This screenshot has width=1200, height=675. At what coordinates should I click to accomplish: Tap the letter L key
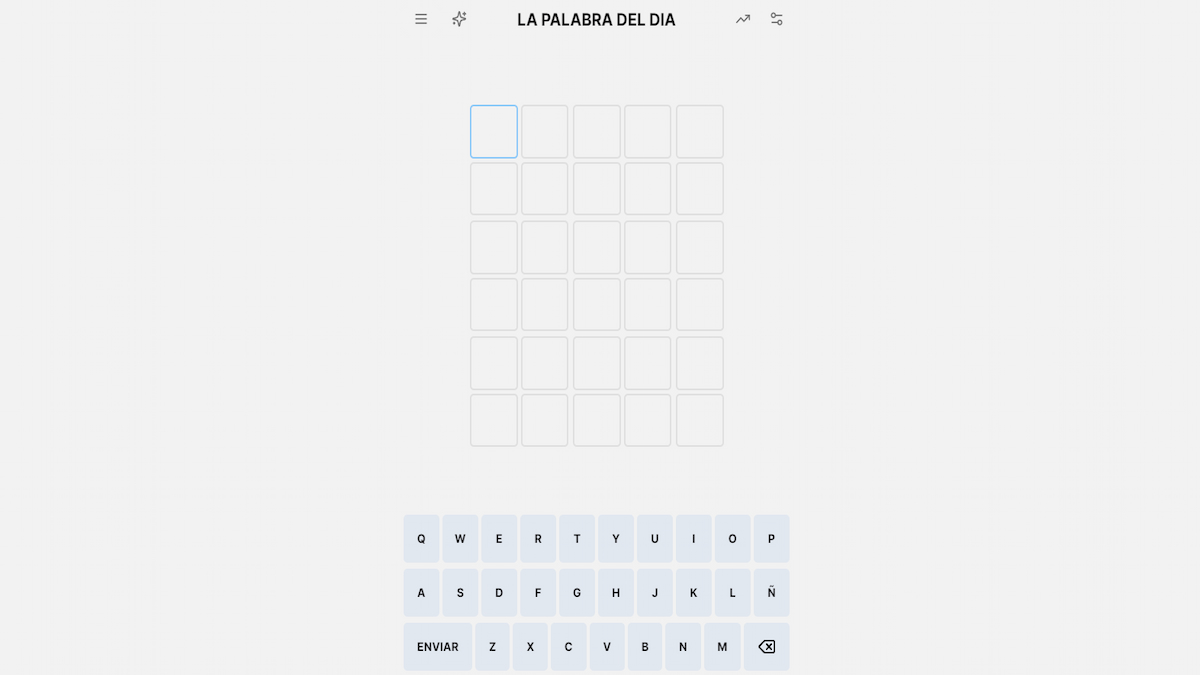[x=732, y=593]
